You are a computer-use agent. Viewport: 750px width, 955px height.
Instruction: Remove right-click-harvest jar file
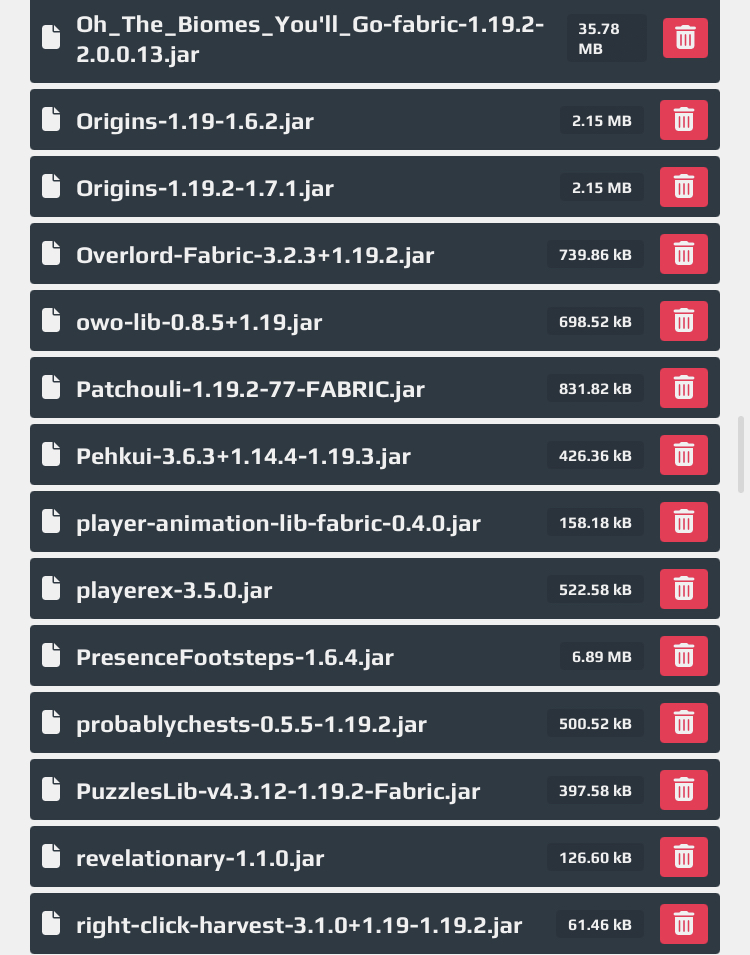point(684,924)
